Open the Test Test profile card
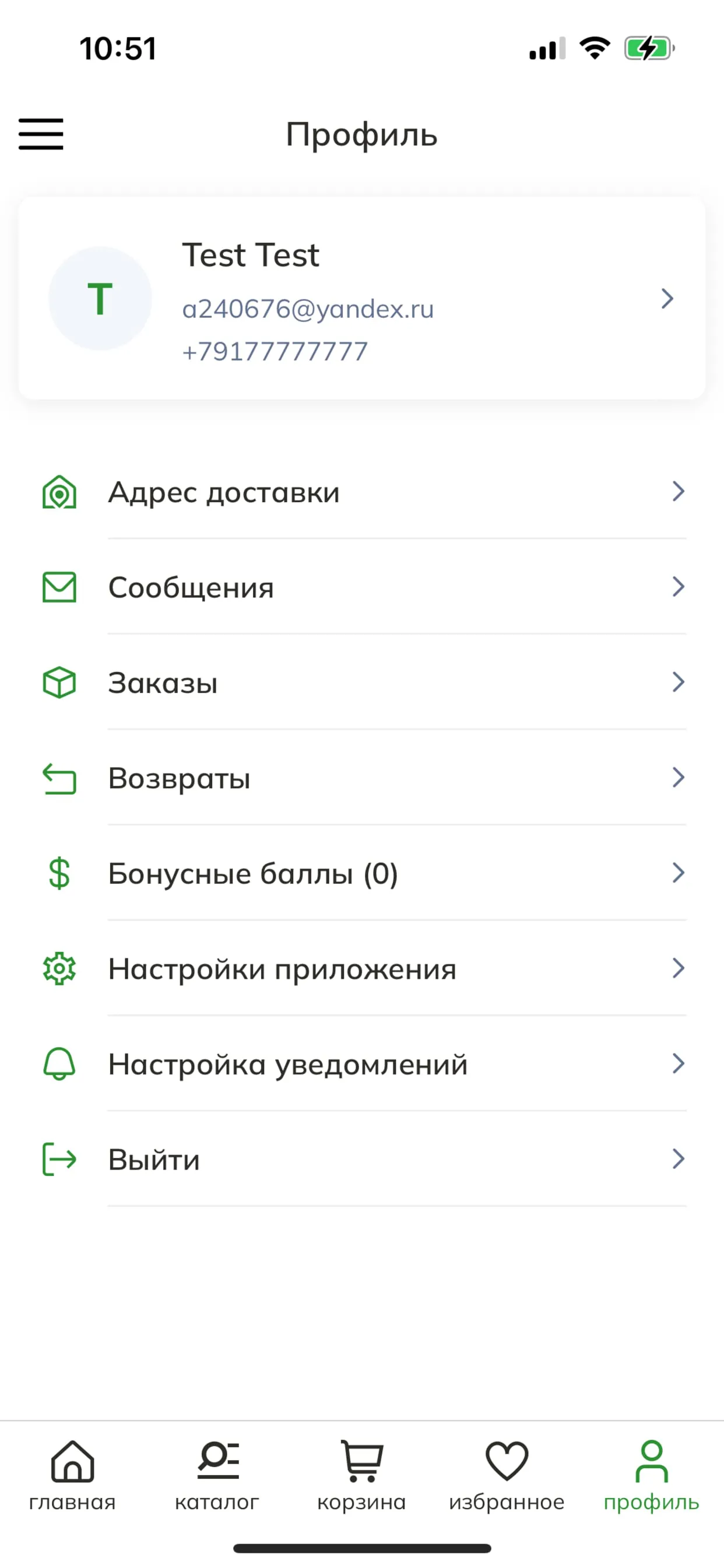Viewport: 724px width, 1568px height. pyautogui.click(x=361, y=298)
